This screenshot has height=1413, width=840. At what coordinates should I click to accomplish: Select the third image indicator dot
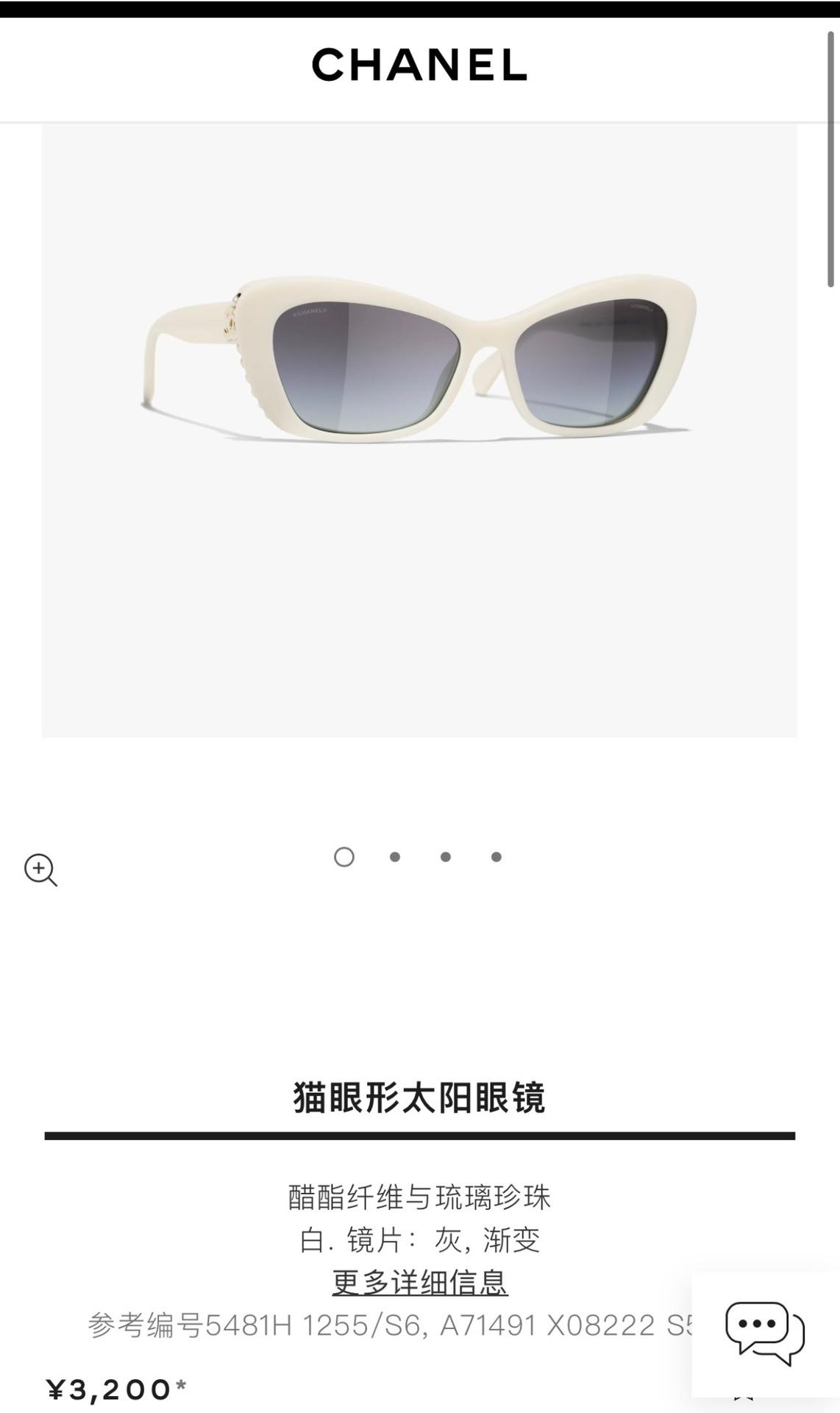tap(446, 857)
